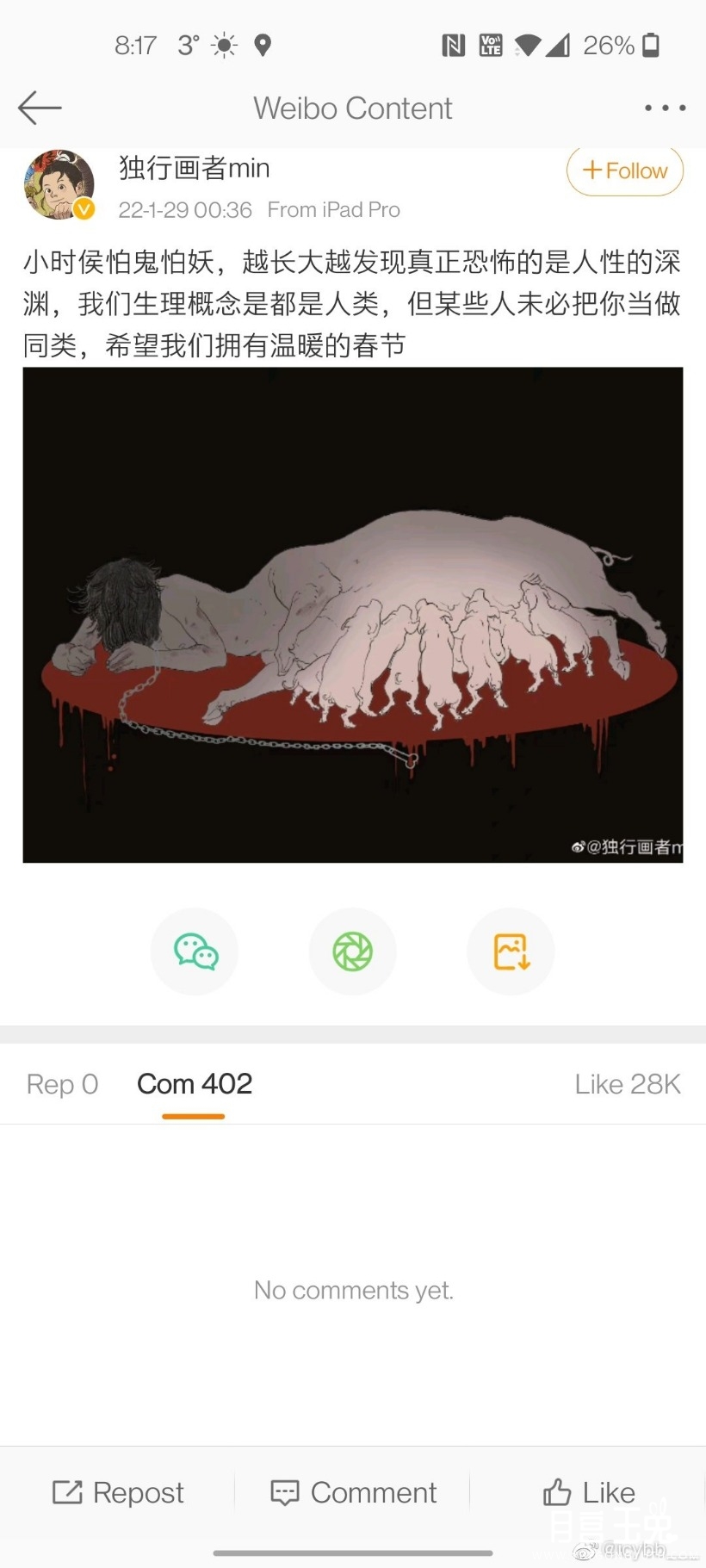
Task: Switch to the Rep 0 tab
Action: (x=62, y=1084)
